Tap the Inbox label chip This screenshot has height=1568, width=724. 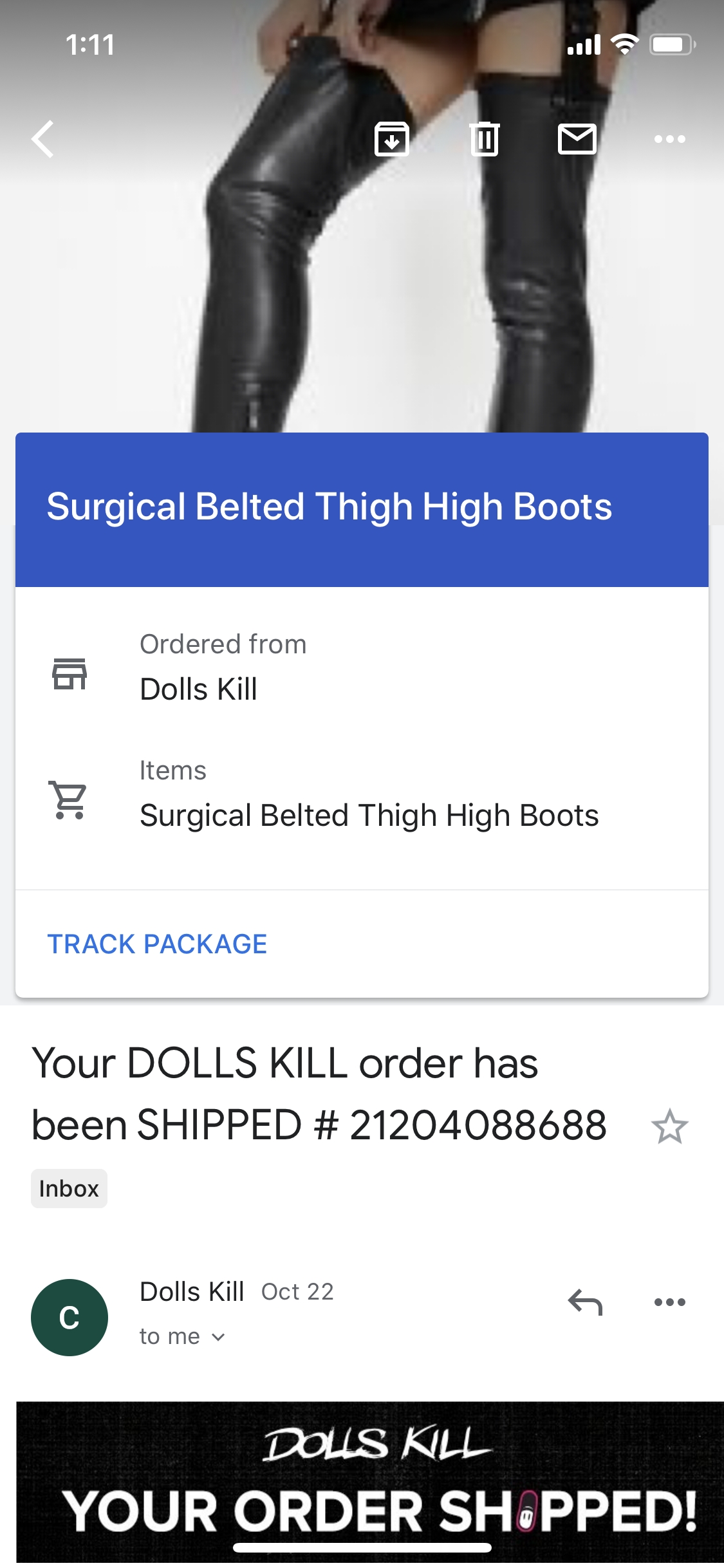point(69,1188)
